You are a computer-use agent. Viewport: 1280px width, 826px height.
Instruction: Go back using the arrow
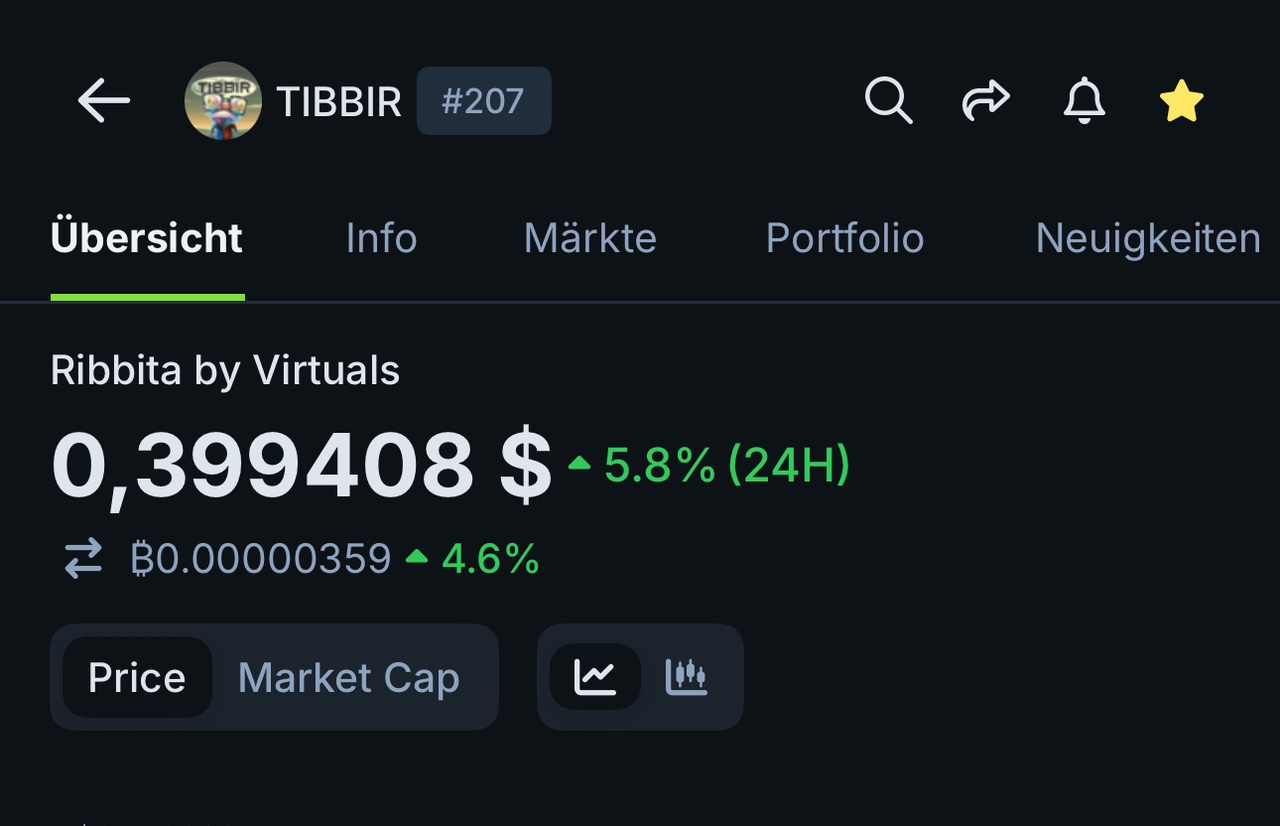pos(104,101)
